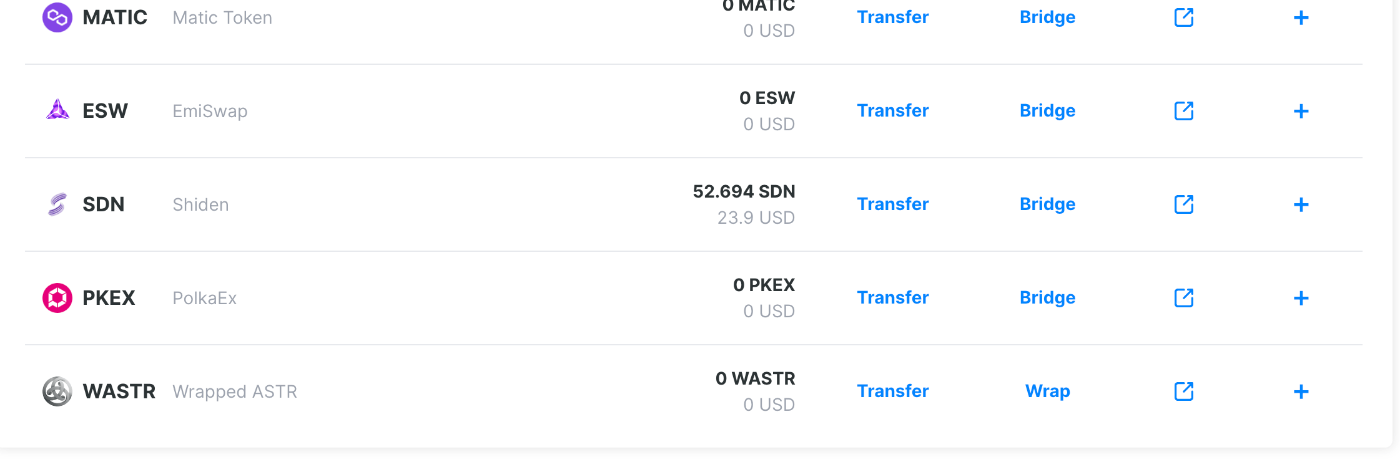The image size is (1400, 470).
Task: Transfer SDN tokens
Action: [x=892, y=204]
